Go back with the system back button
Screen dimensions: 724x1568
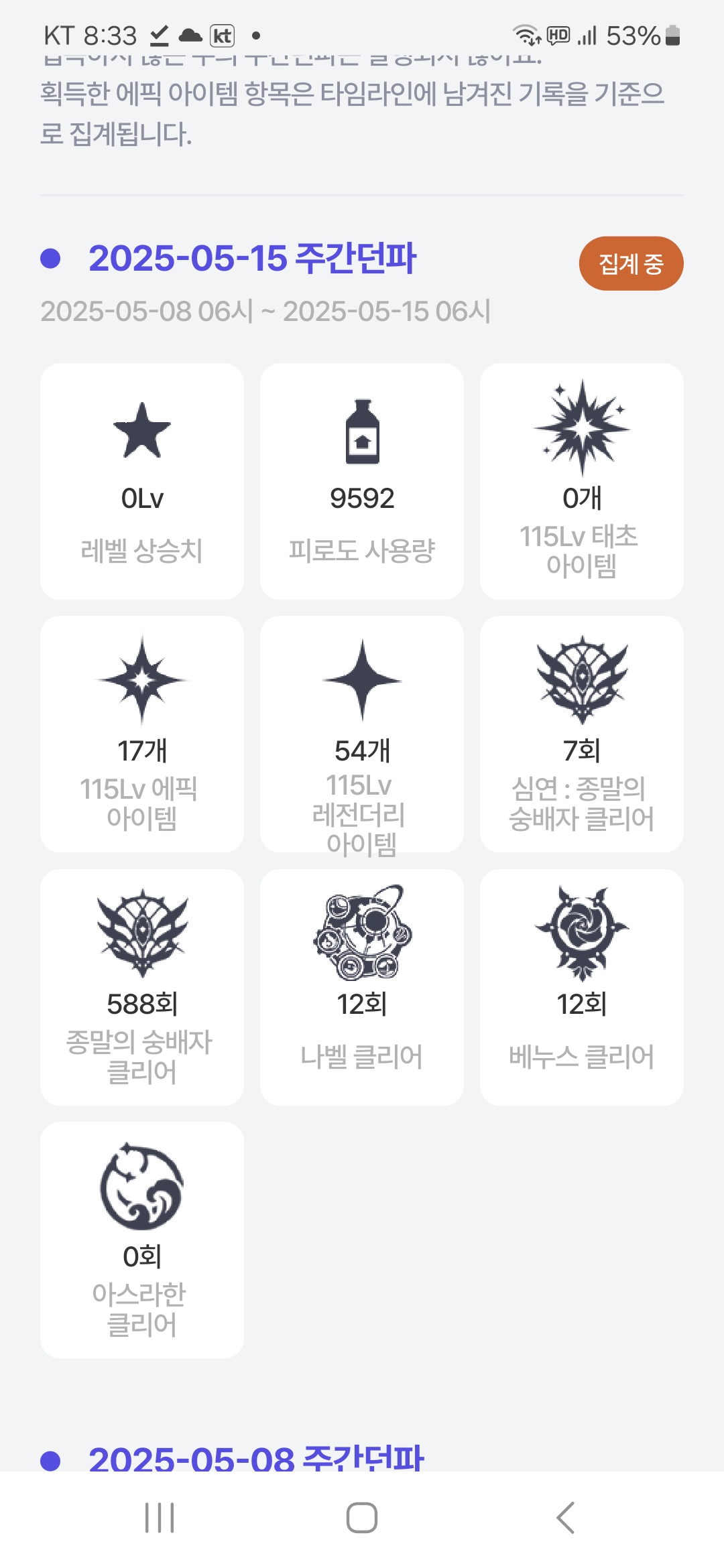click(565, 1518)
